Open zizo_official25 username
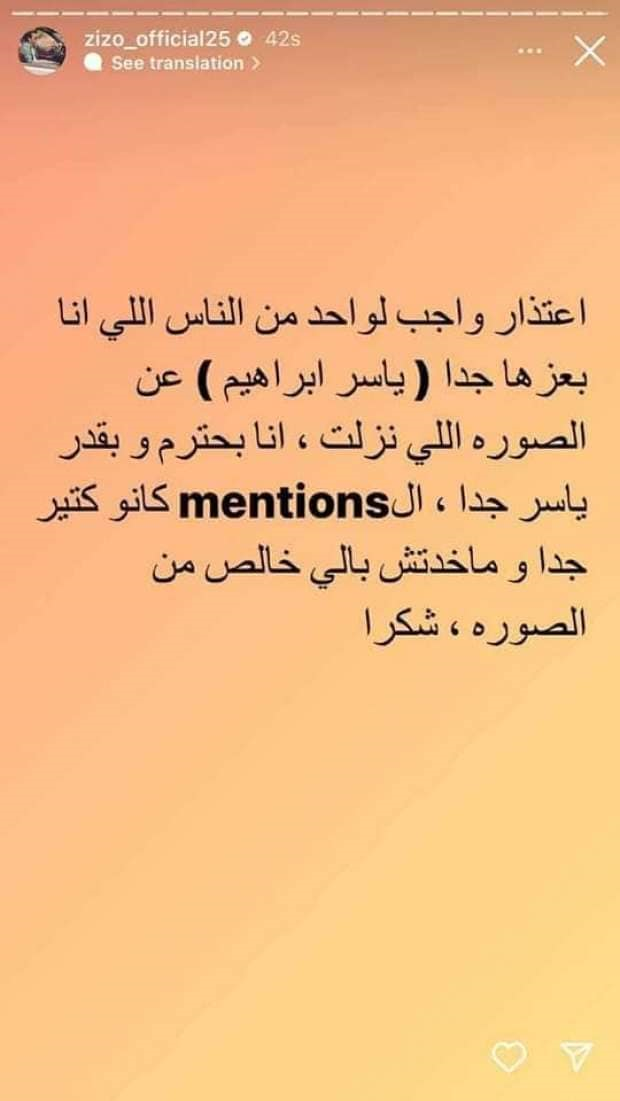Viewport: 620px width, 1101px height. click(x=158, y=39)
